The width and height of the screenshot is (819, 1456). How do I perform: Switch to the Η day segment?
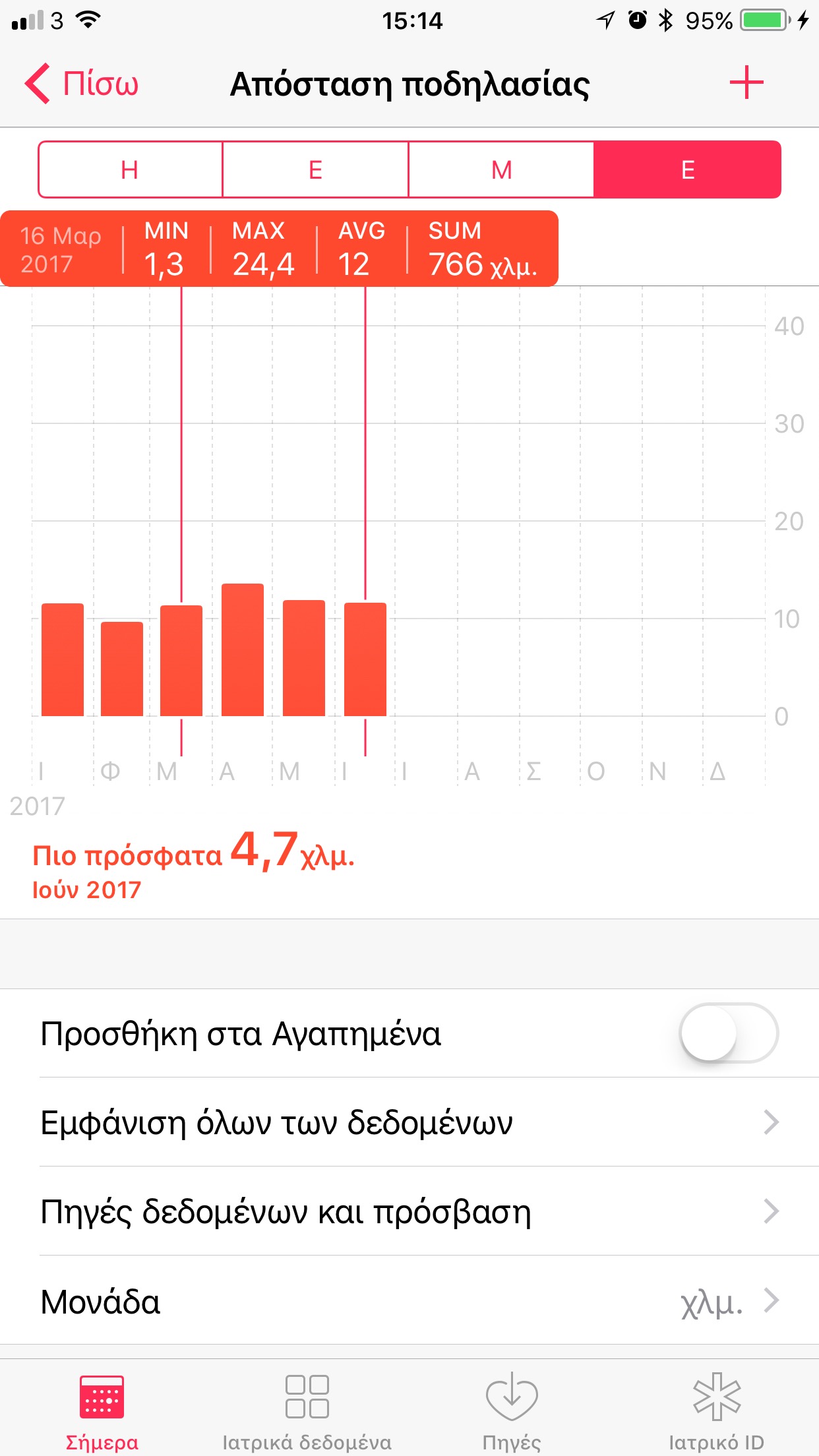[130, 169]
